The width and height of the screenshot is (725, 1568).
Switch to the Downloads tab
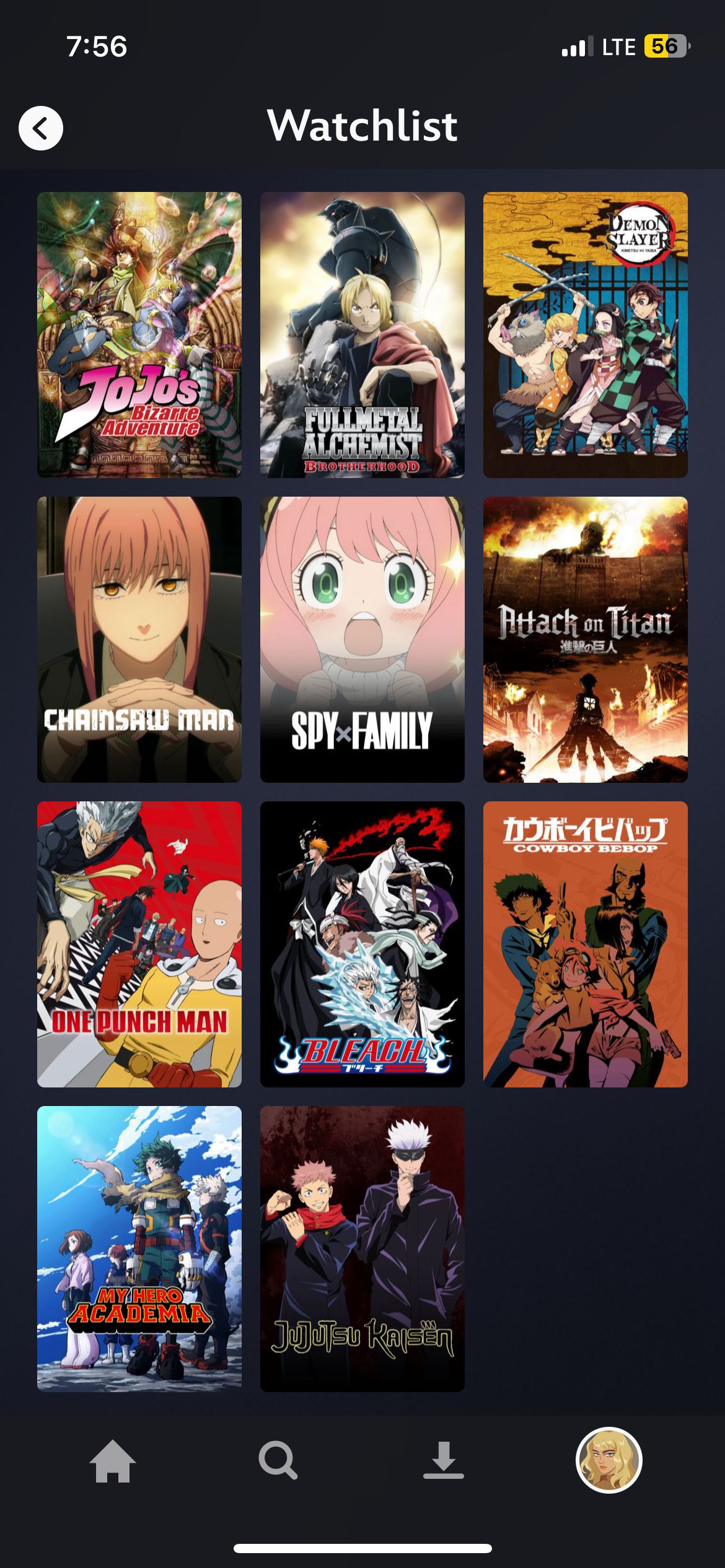pos(444,1461)
